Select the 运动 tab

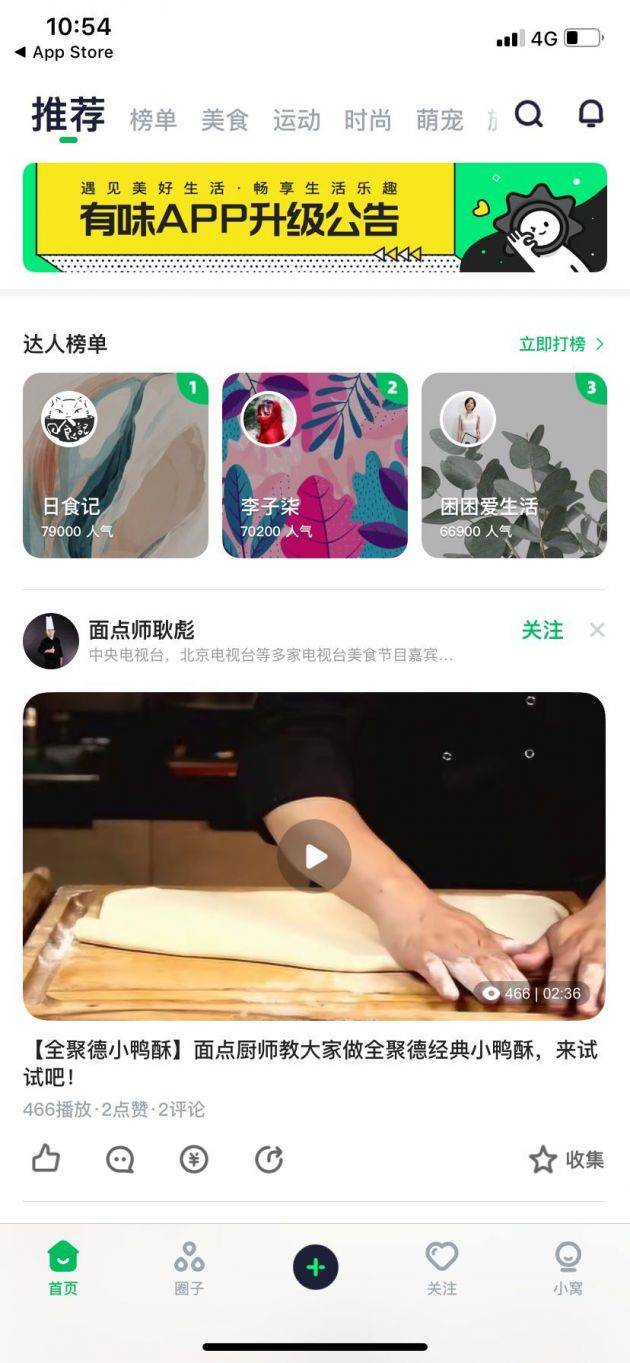coord(297,121)
